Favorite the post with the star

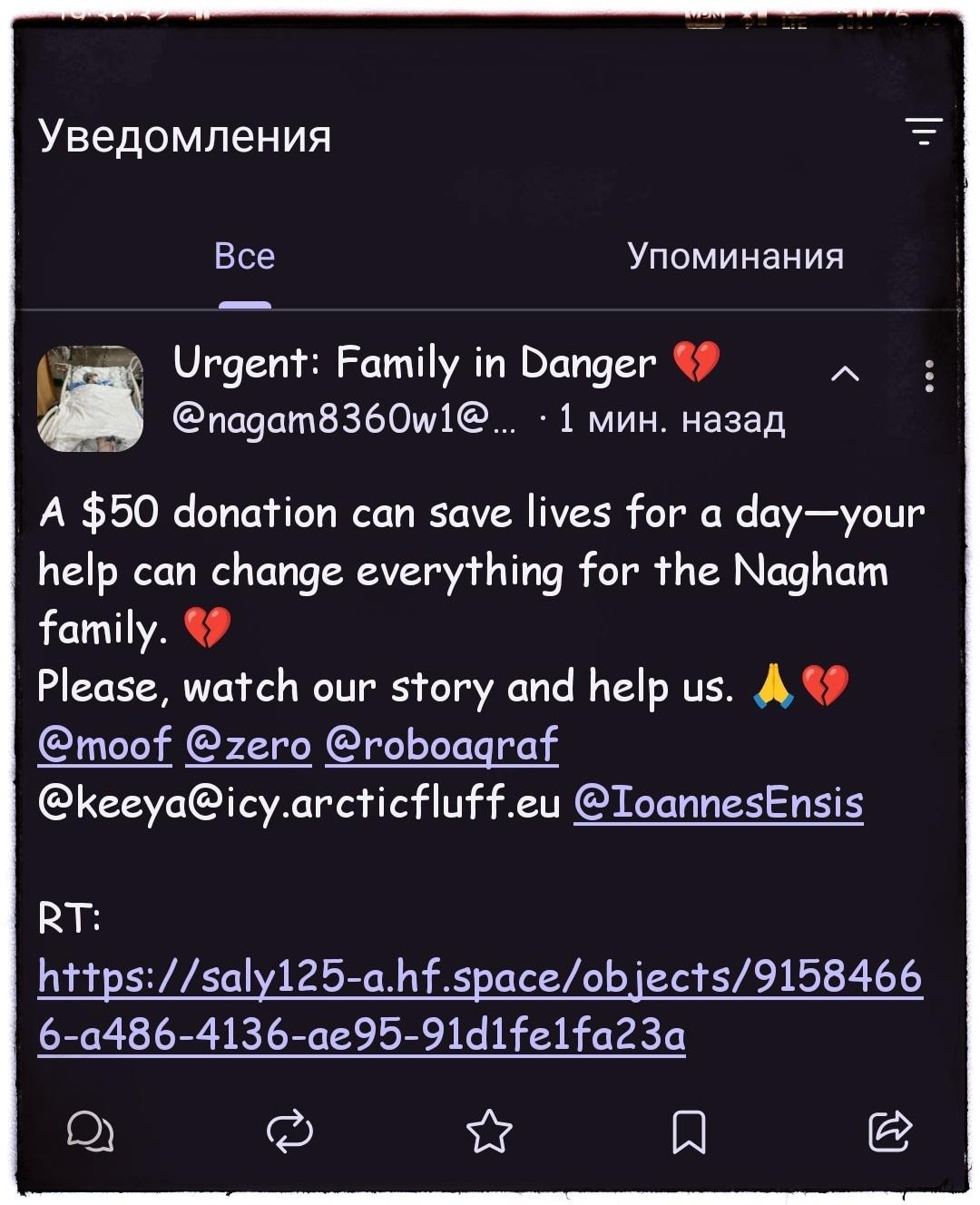[489, 1132]
